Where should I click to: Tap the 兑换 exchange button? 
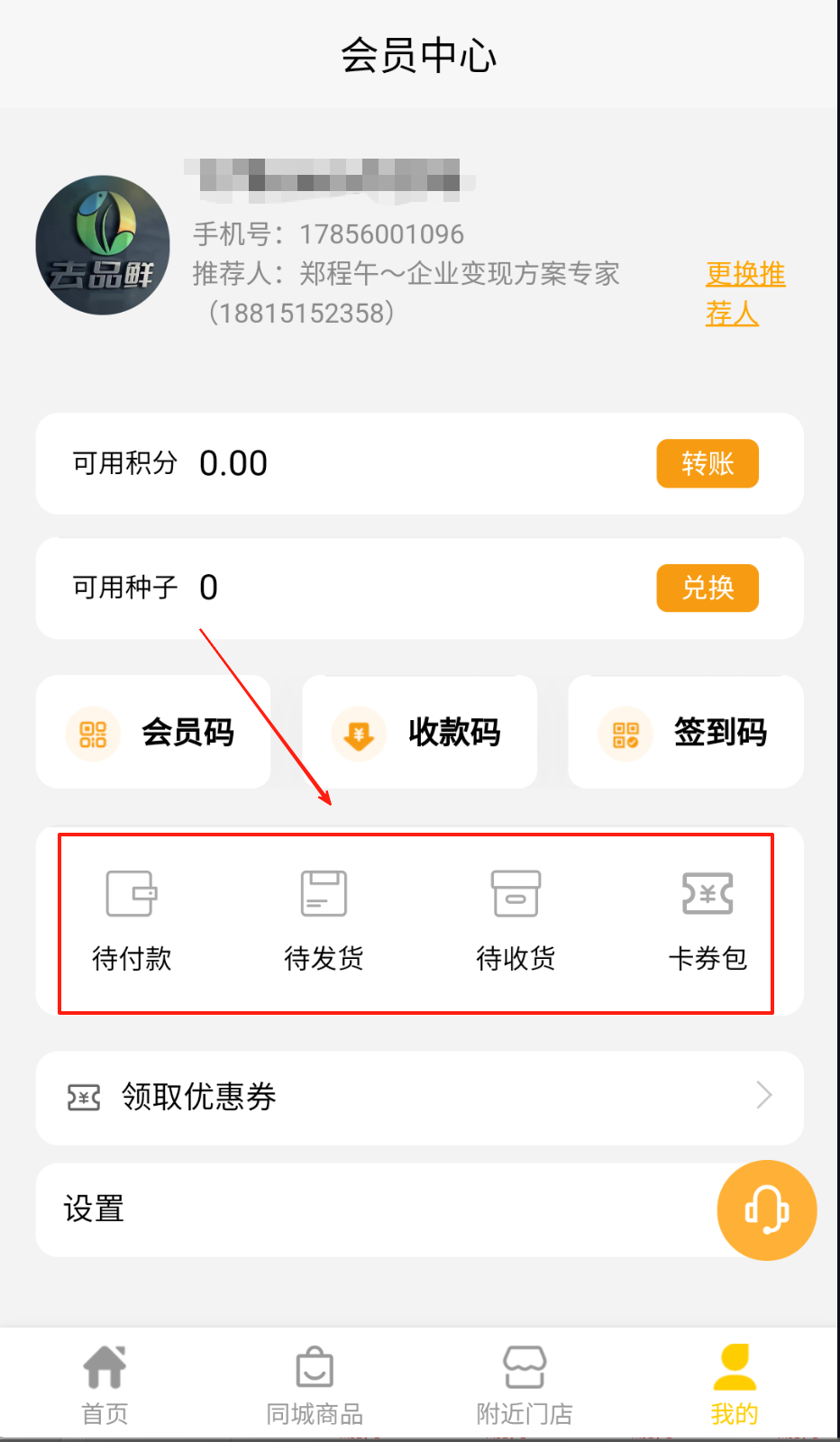tap(707, 588)
